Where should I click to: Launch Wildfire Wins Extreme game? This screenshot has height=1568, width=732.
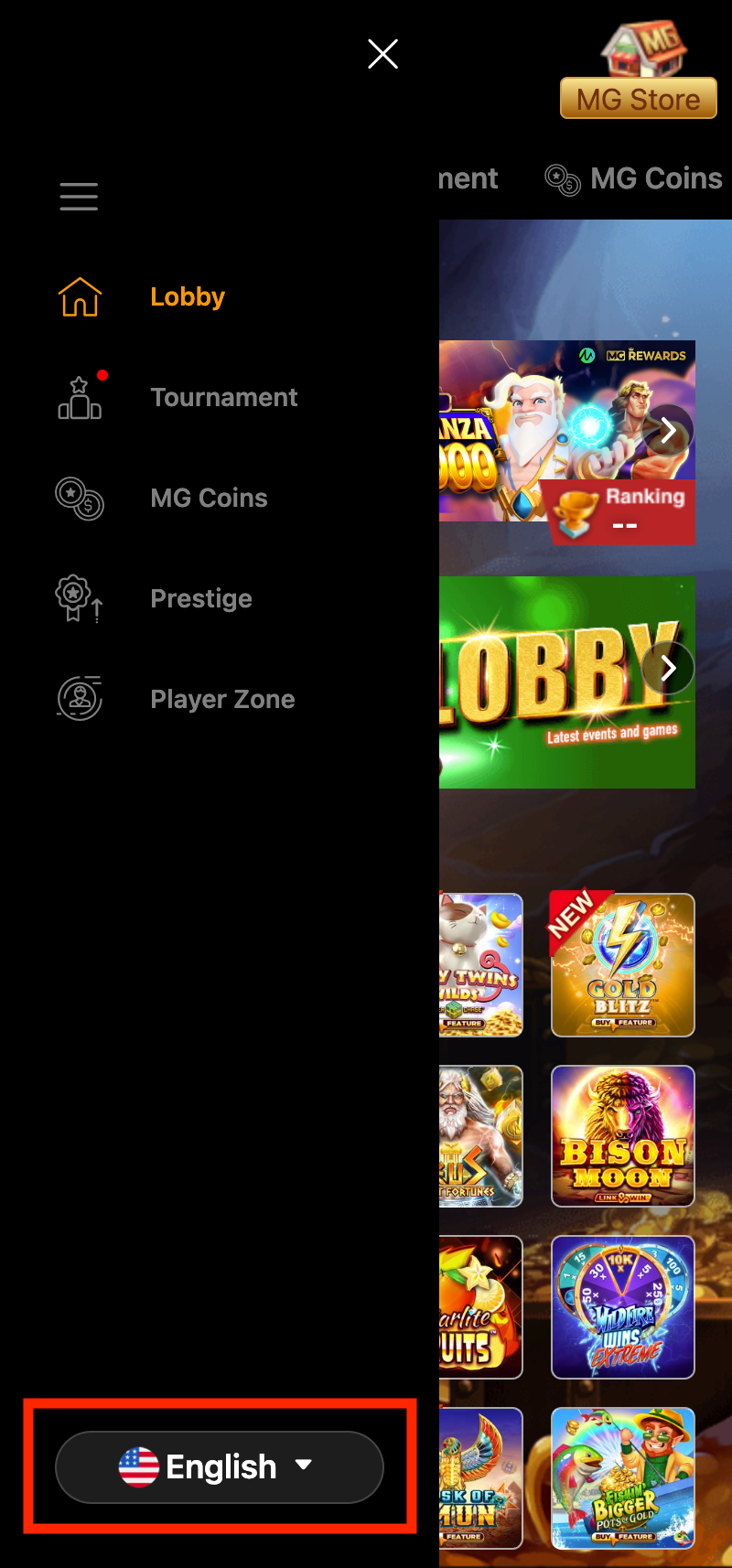tap(622, 1306)
